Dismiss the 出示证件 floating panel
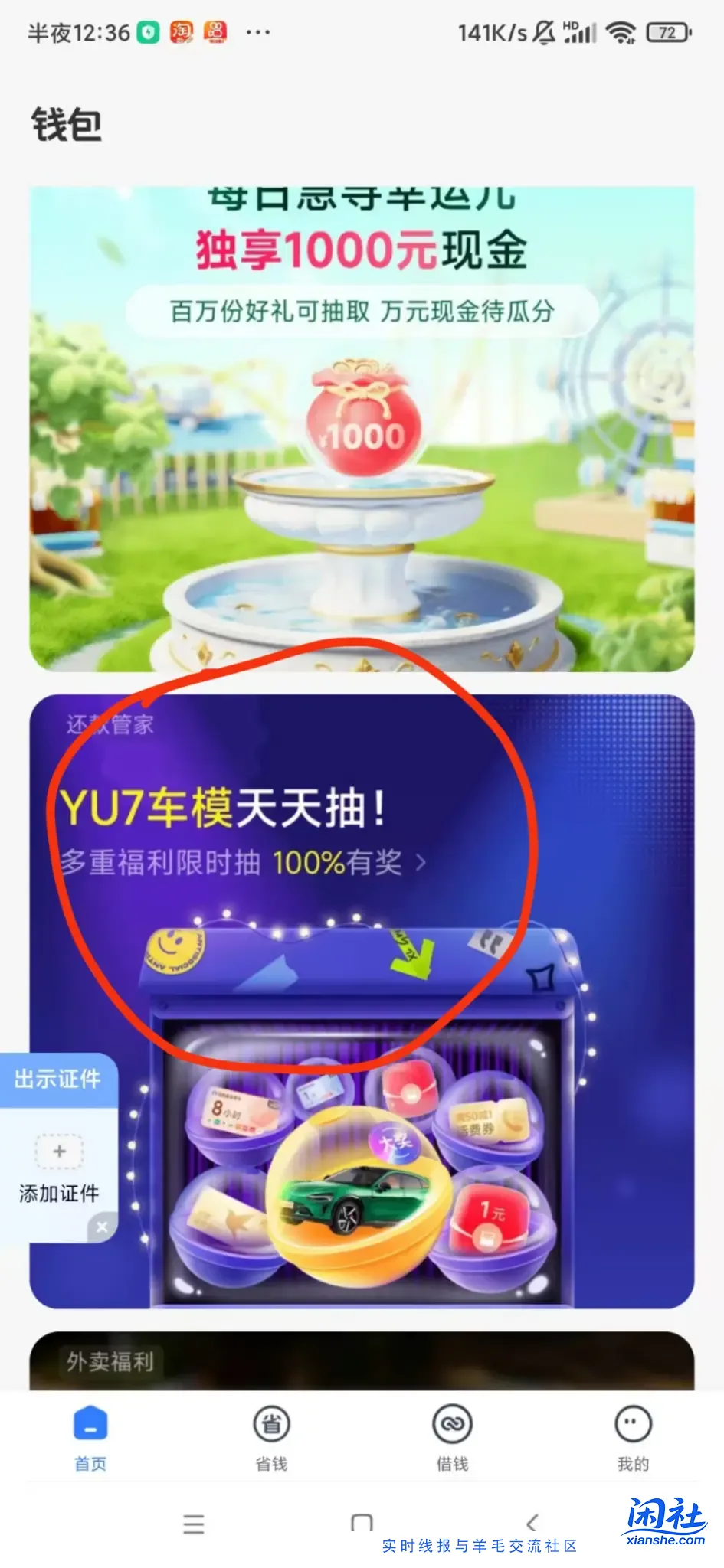Viewport: 724px width, 1568px height. click(102, 1227)
